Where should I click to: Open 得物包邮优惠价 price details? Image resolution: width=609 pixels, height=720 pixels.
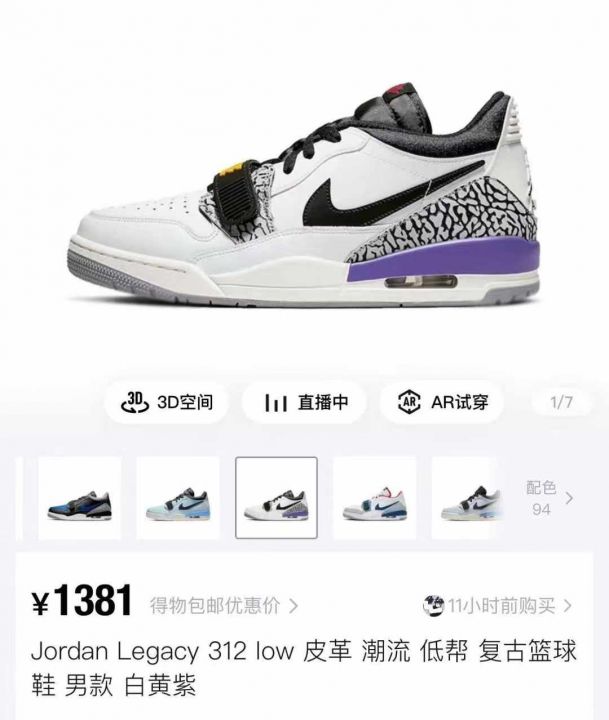coord(223,605)
